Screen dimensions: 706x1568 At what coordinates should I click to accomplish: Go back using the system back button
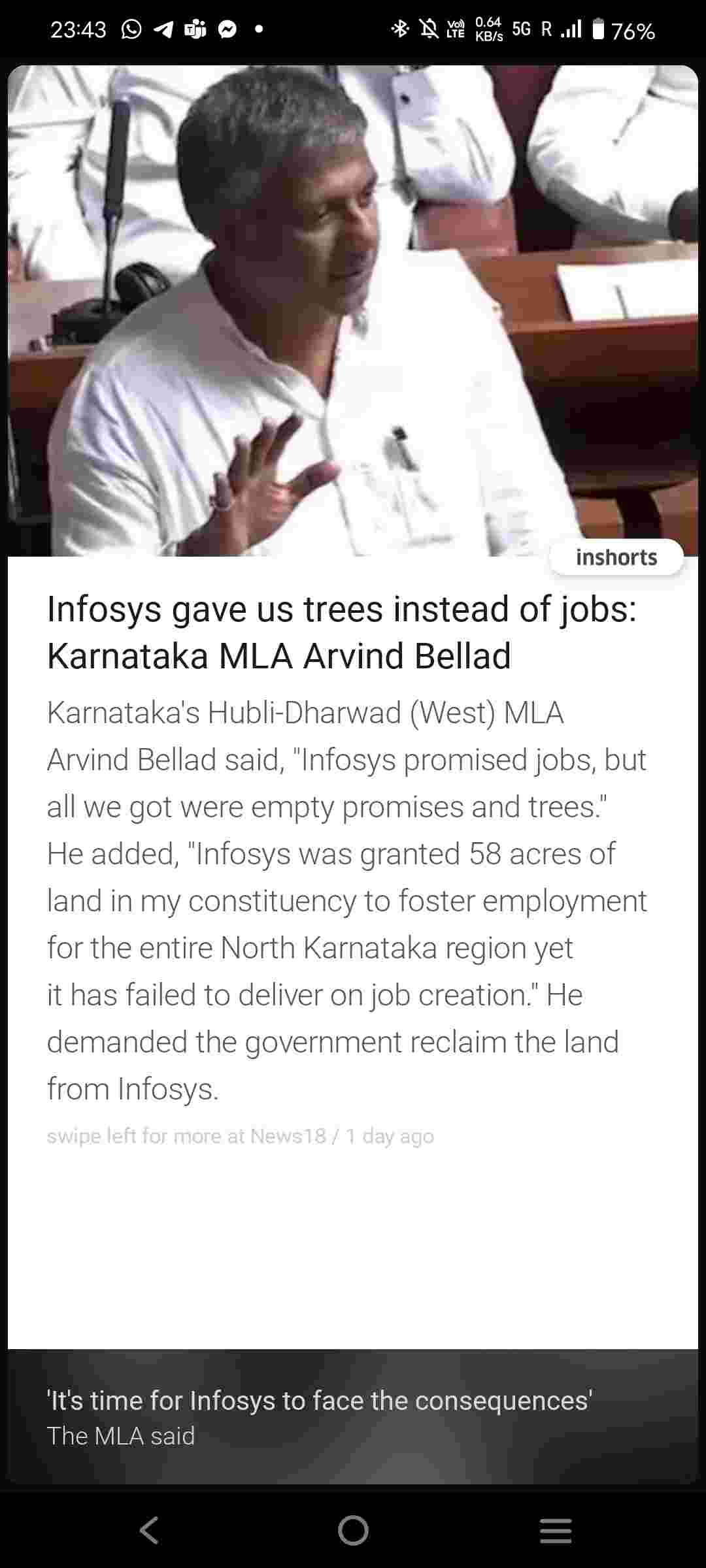tap(150, 1529)
